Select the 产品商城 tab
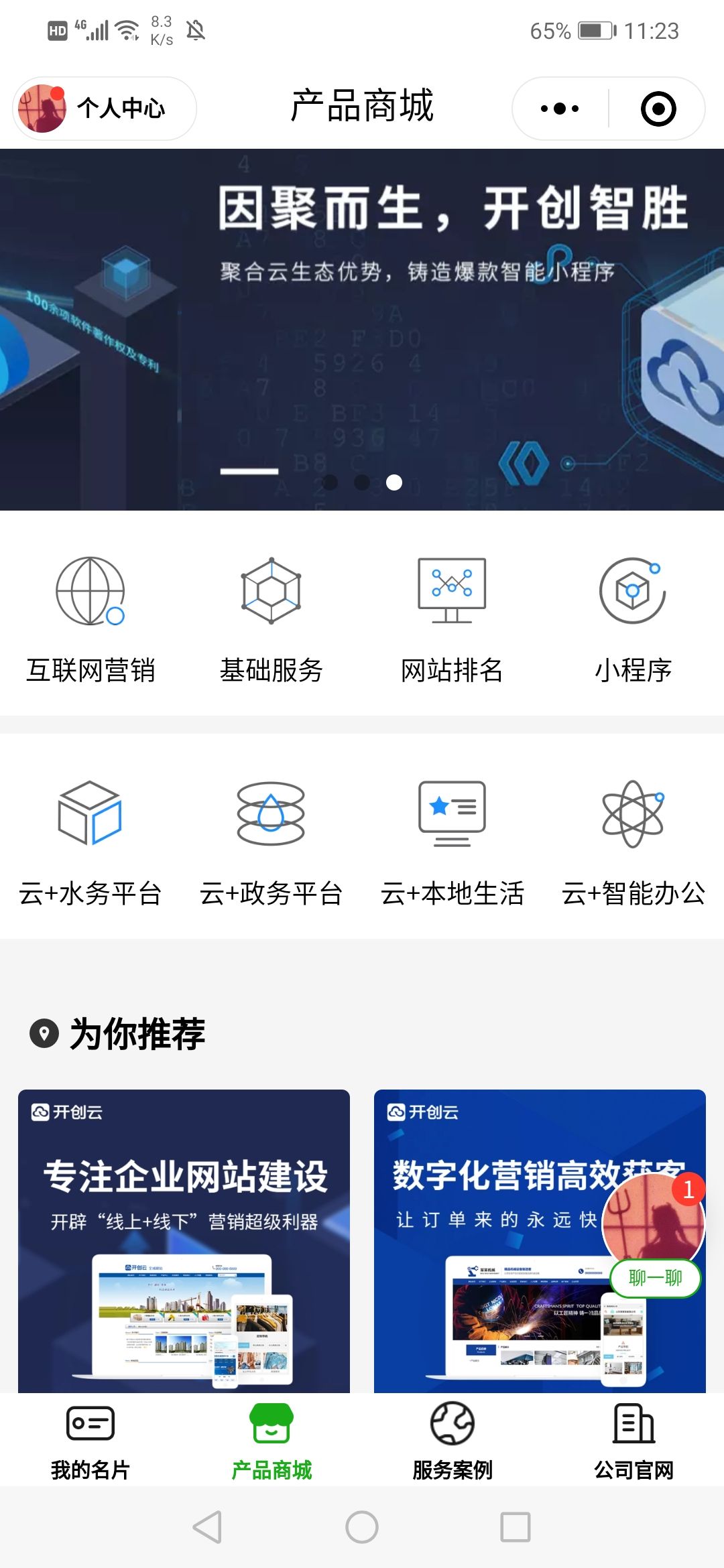 [271, 1441]
